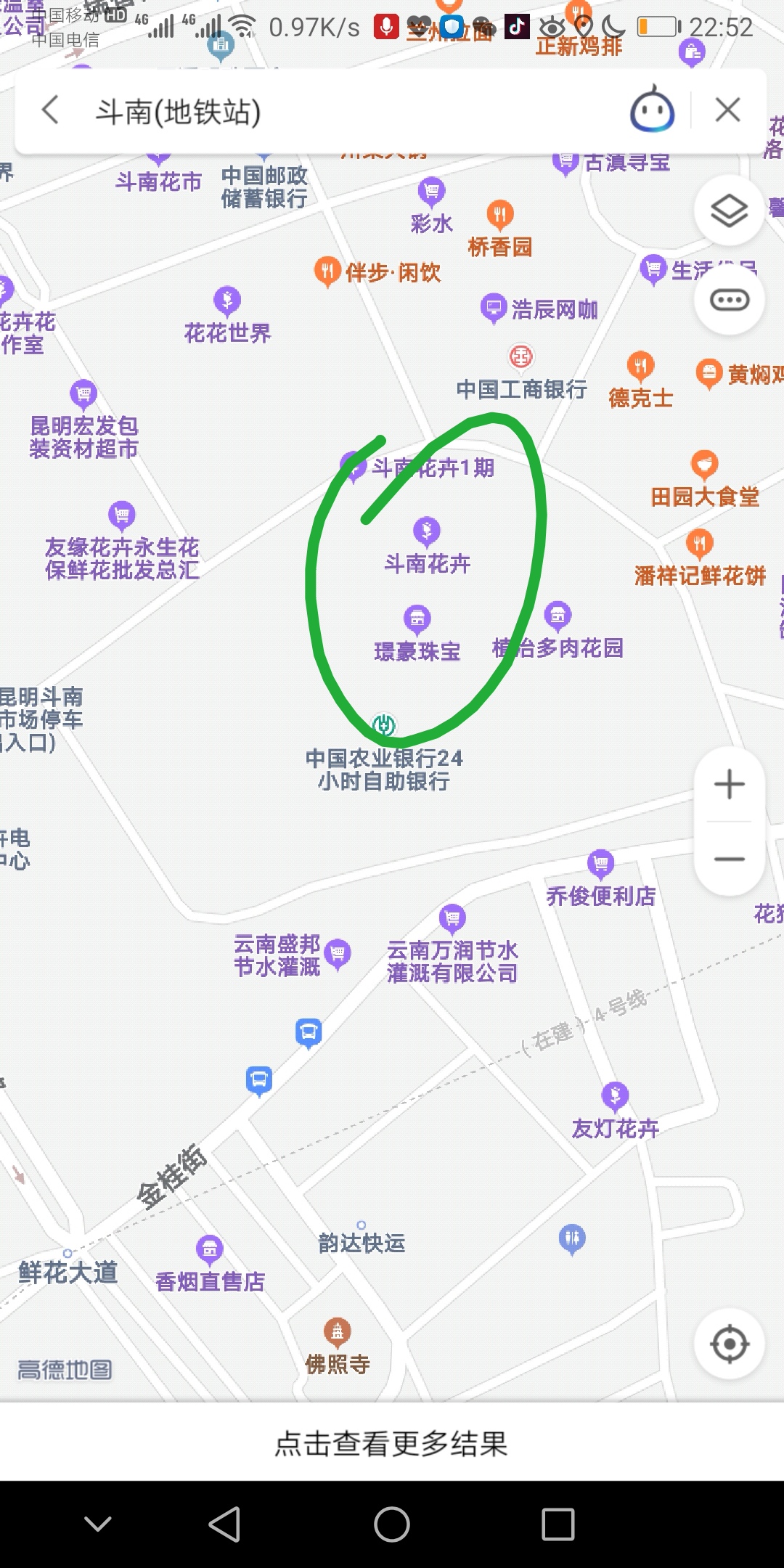Open the 田园大食堂 restaurant marker
This screenshot has height=1568, width=784.
(704, 465)
